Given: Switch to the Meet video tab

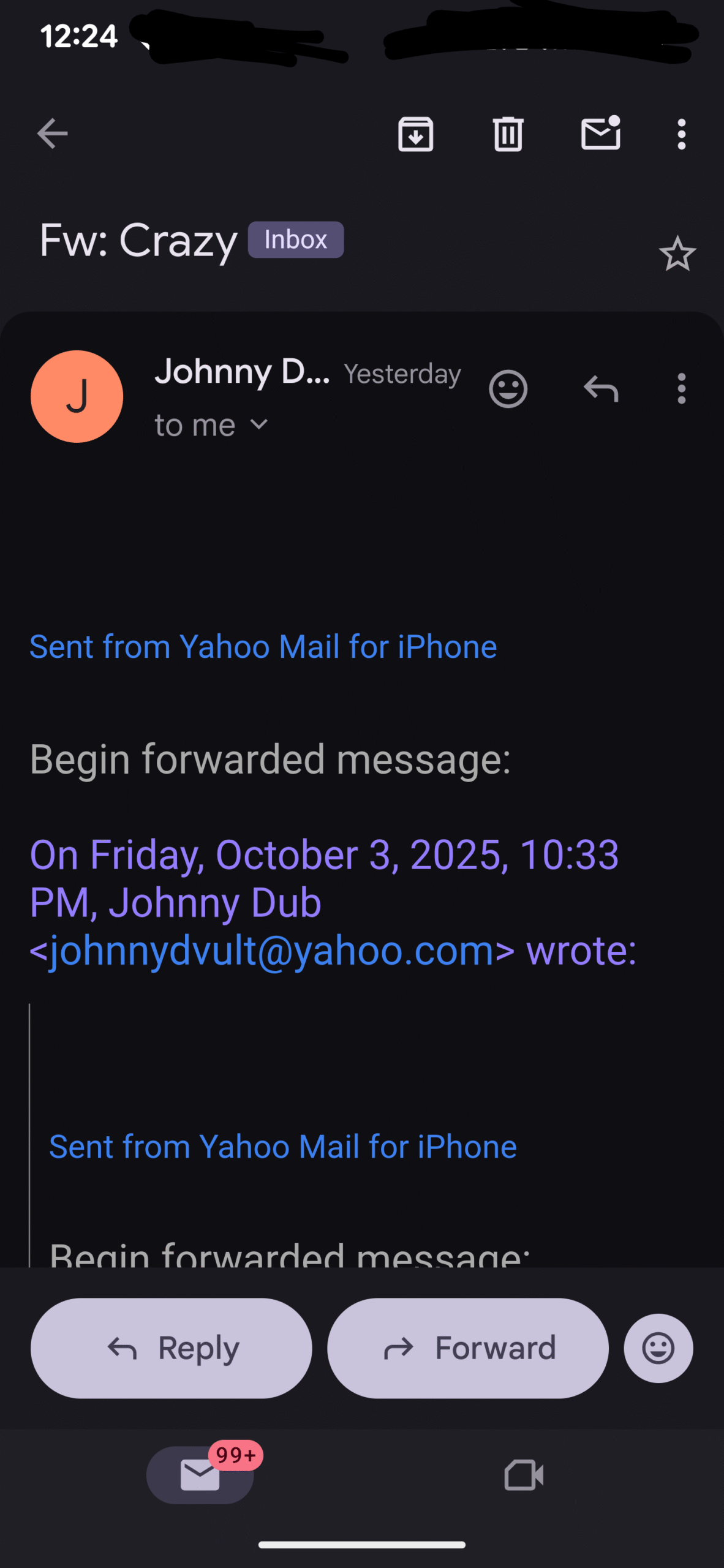Looking at the screenshot, I should click(524, 1475).
